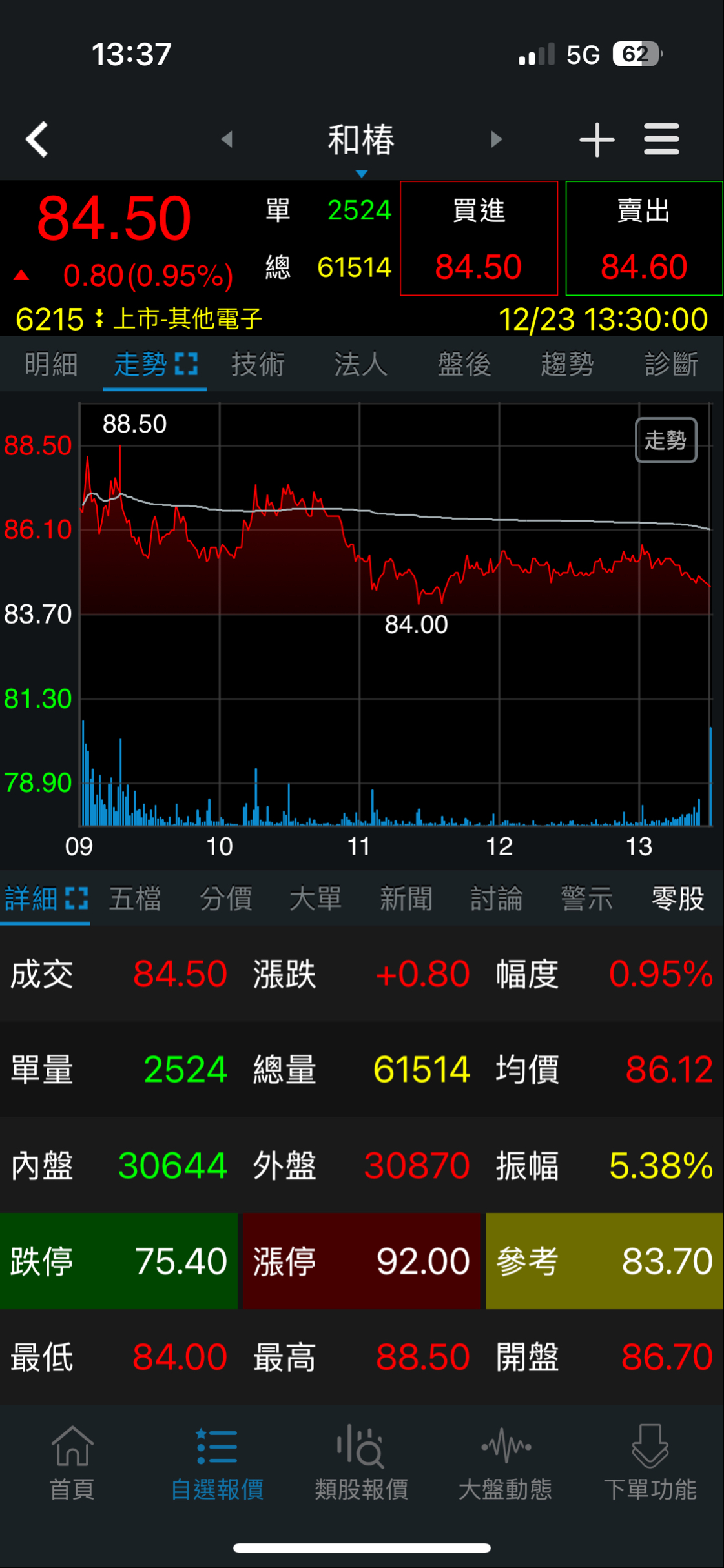Screen dimensions: 724x1568
Task: Open the hamburger menu
Action: coord(661,139)
